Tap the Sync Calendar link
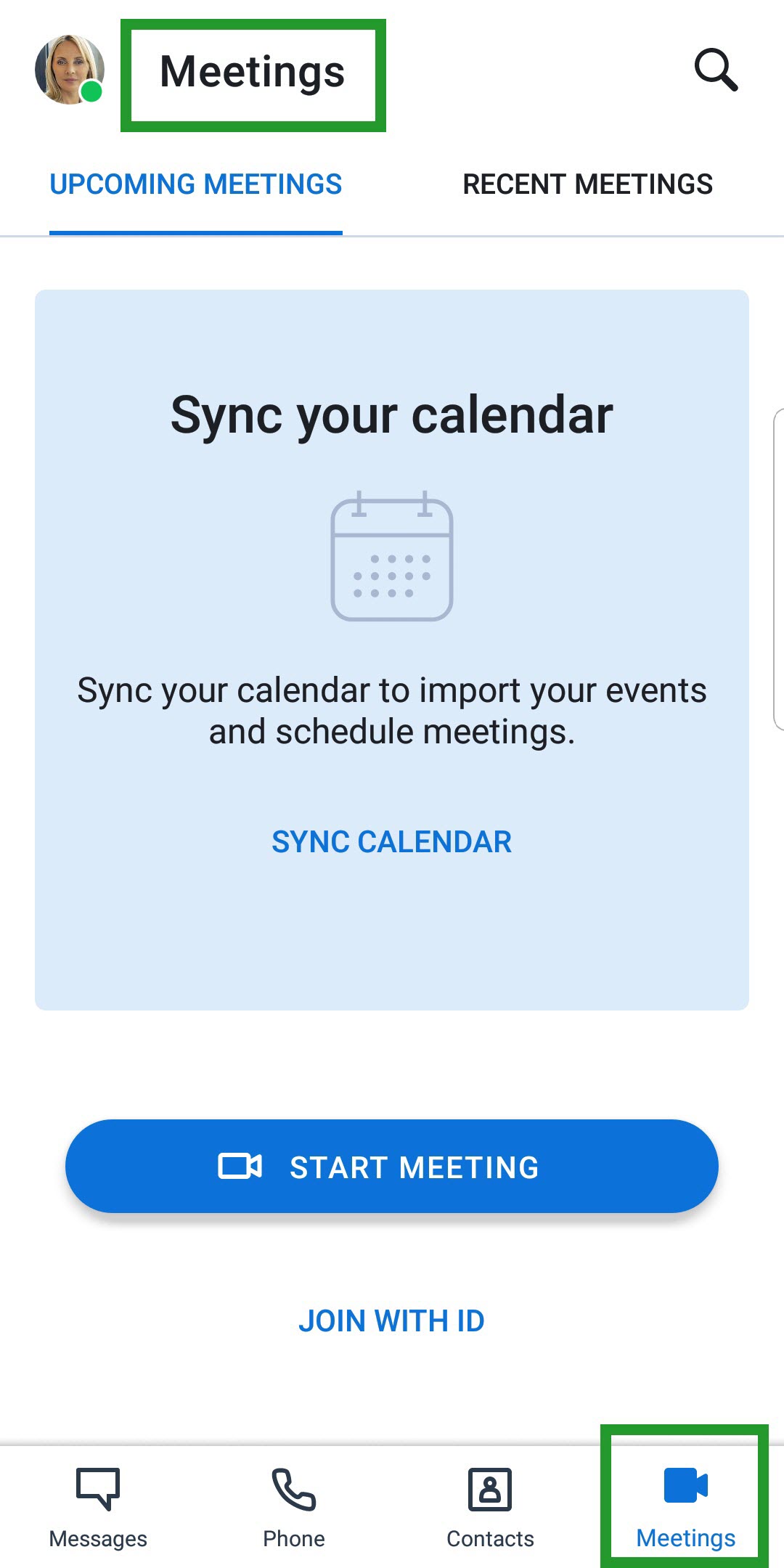Image resolution: width=784 pixels, height=1568 pixels. pyautogui.click(x=392, y=842)
